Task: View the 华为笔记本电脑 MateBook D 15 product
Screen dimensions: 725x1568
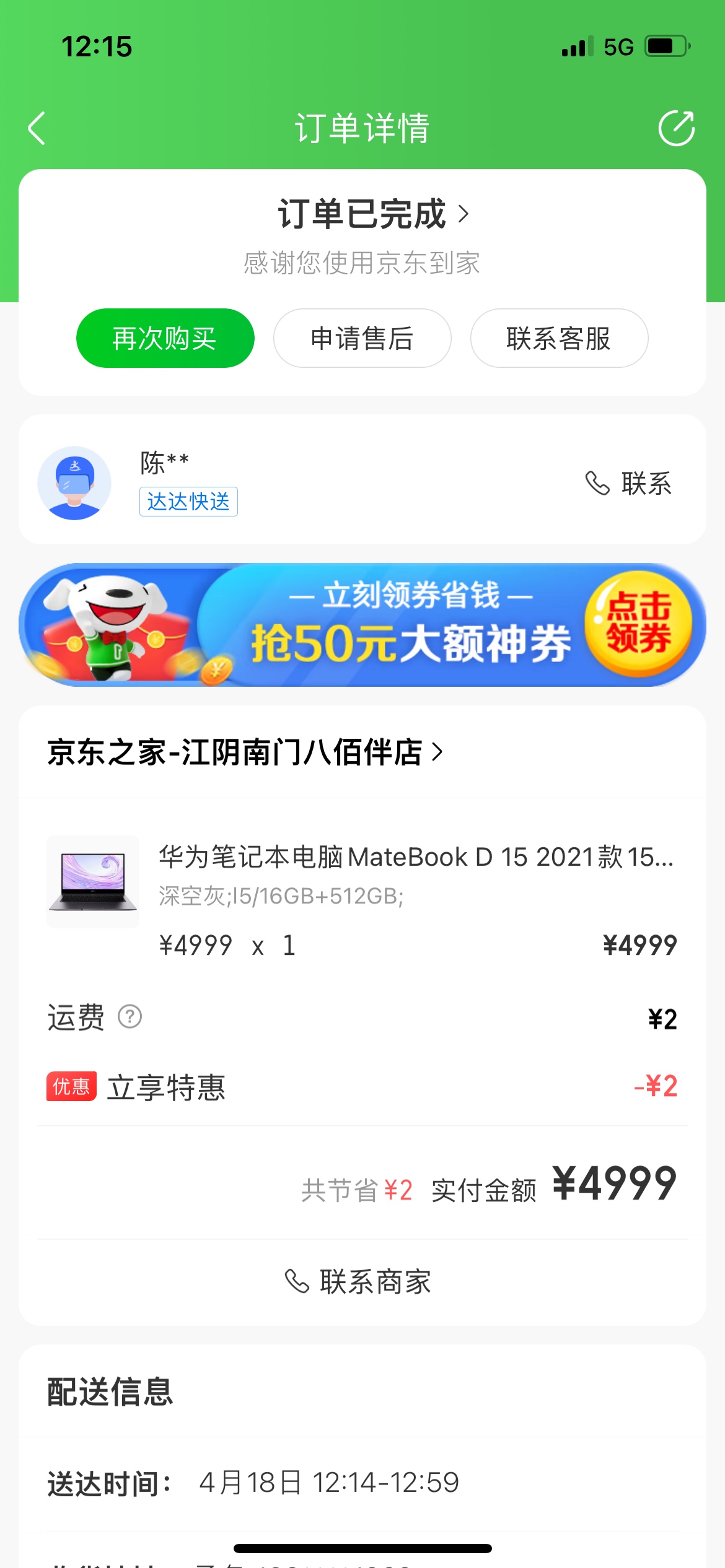Action: point(415,858)
